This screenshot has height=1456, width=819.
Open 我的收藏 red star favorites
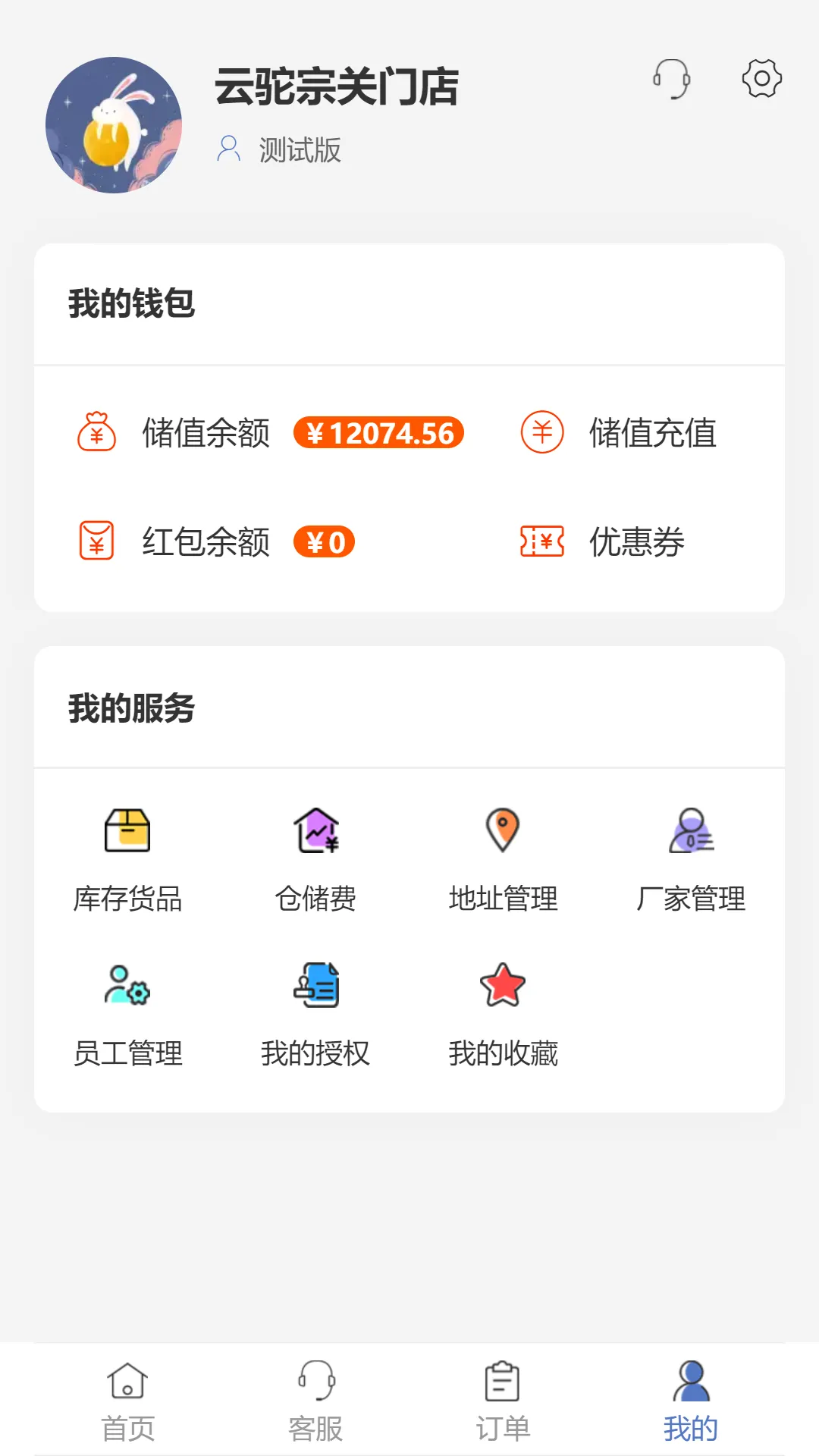click(503, 986)
